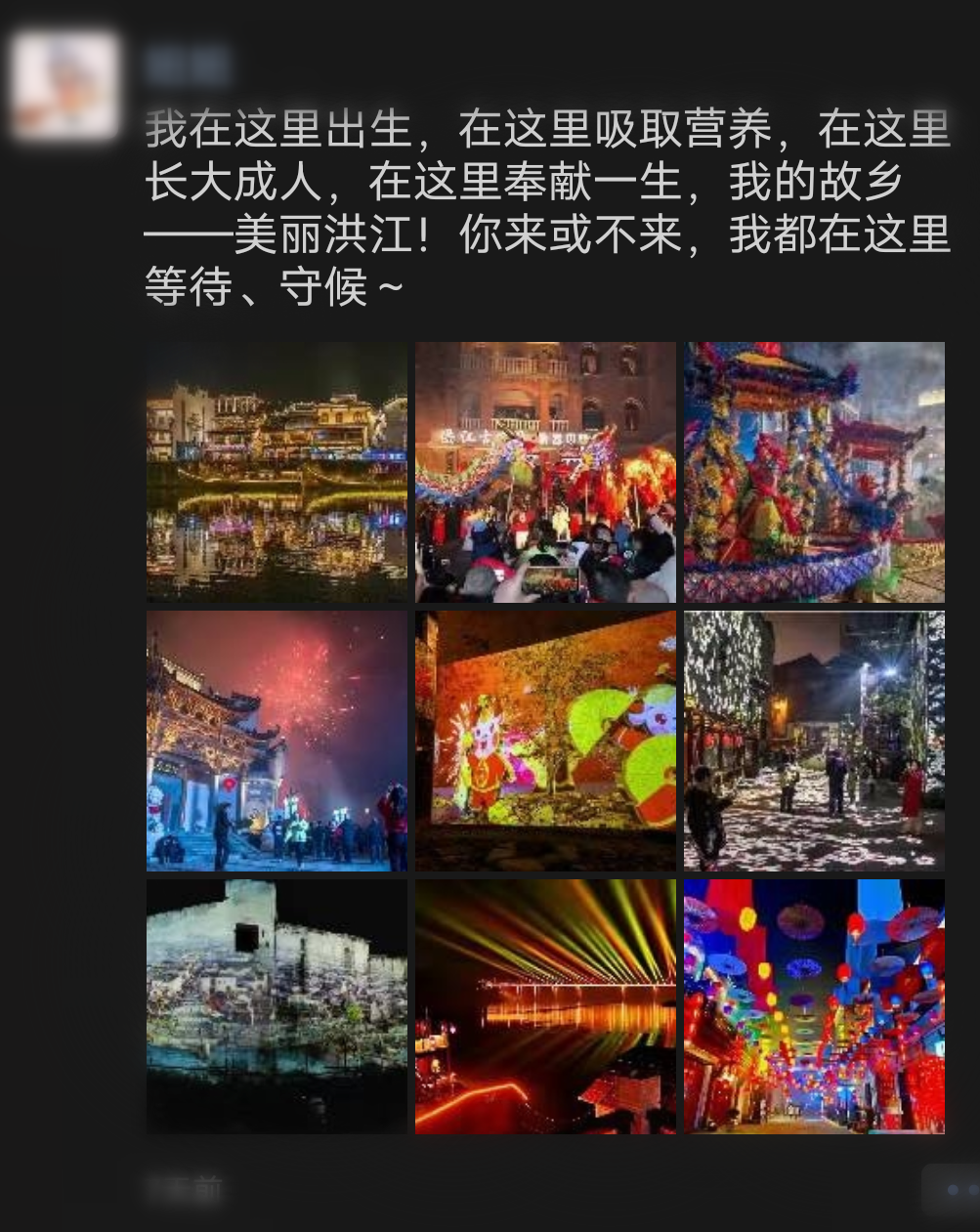
Task: Open the decorated flower pavilion photo
Action: click(814, 472)
